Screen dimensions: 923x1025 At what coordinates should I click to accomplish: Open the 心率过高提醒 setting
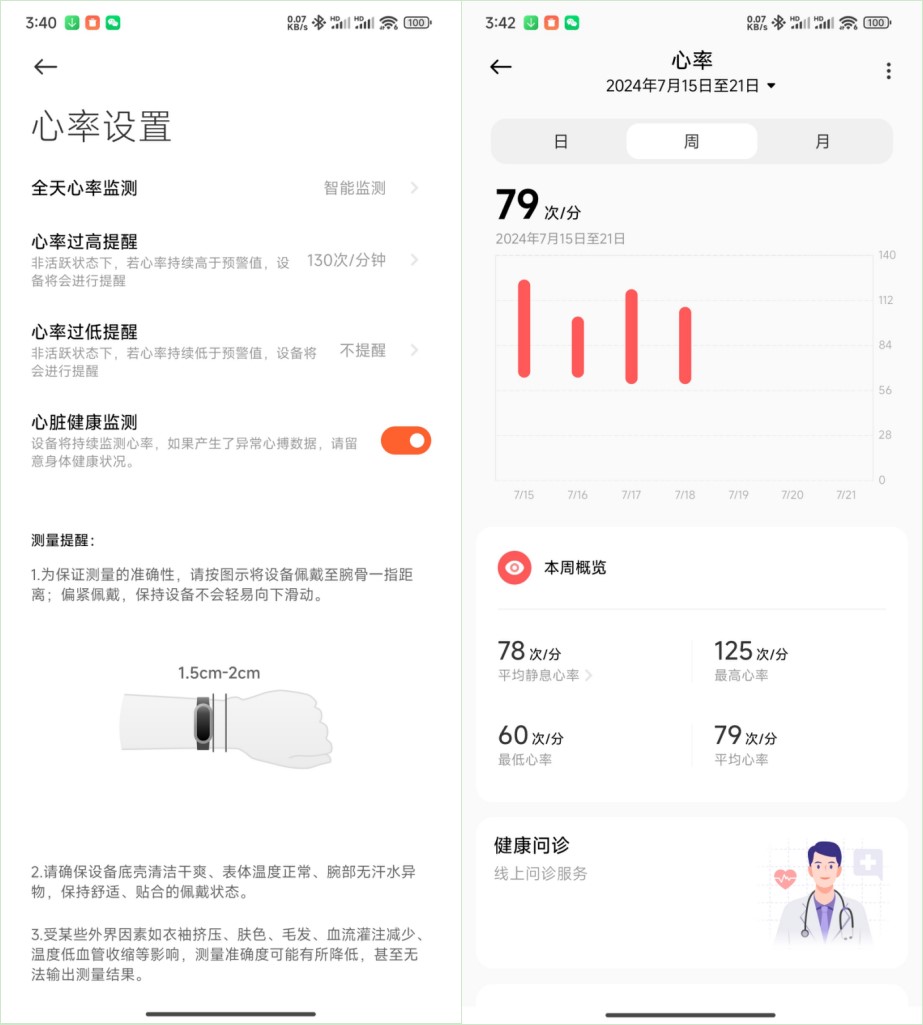[x=225, y=260]
